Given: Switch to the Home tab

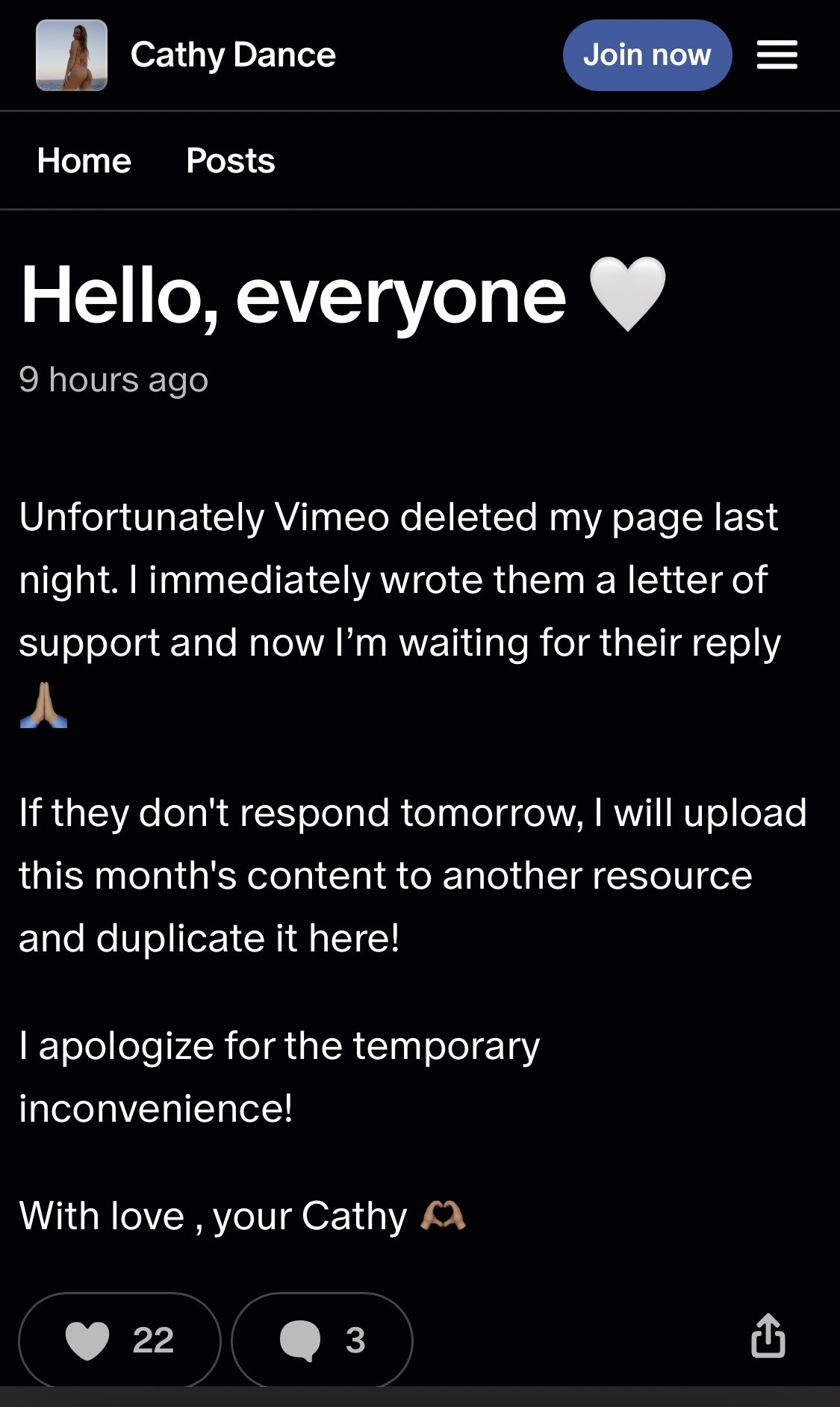Looking at the screenshot, I should [84, 161].
